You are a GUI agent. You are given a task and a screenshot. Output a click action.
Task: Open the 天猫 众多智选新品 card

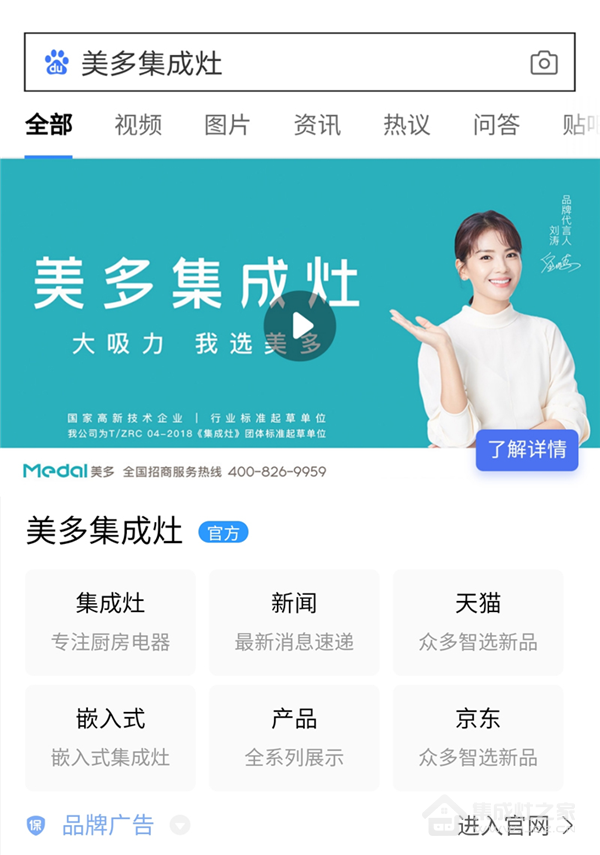478,621
